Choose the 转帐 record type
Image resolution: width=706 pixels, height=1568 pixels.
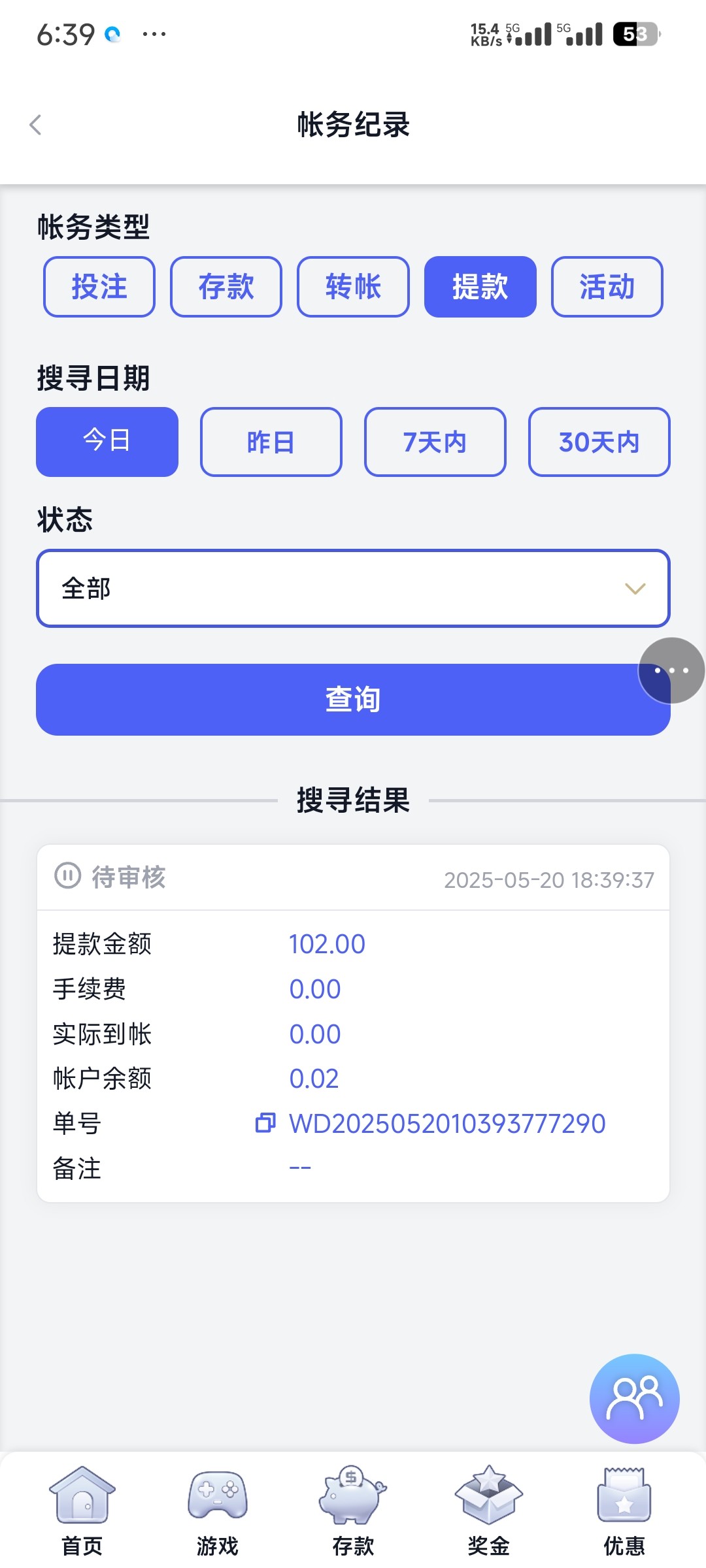coord(353,287)
